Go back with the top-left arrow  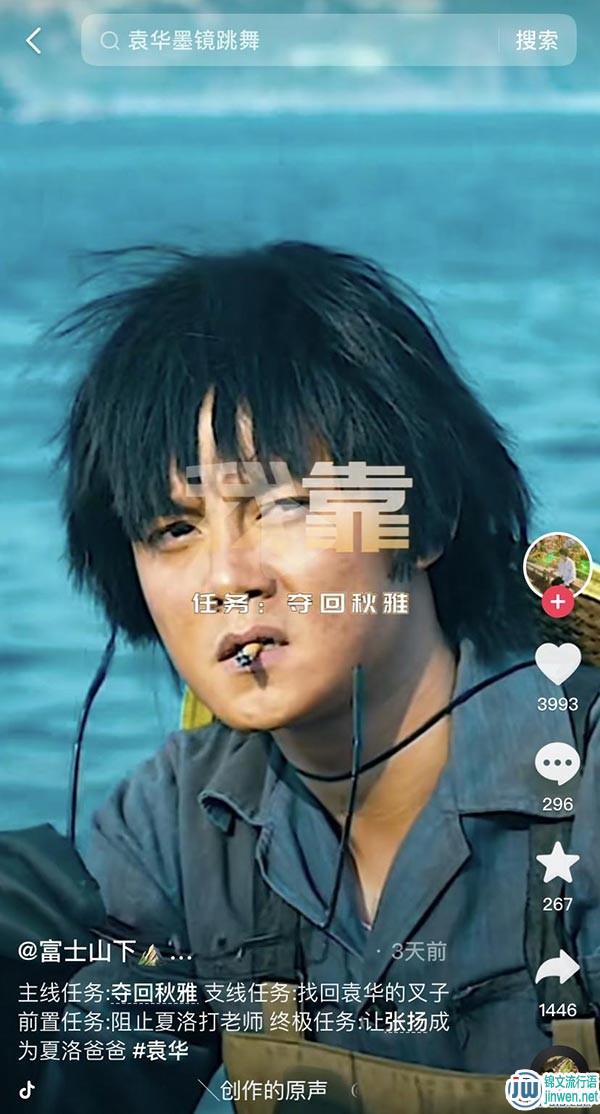tap(34, 40)
